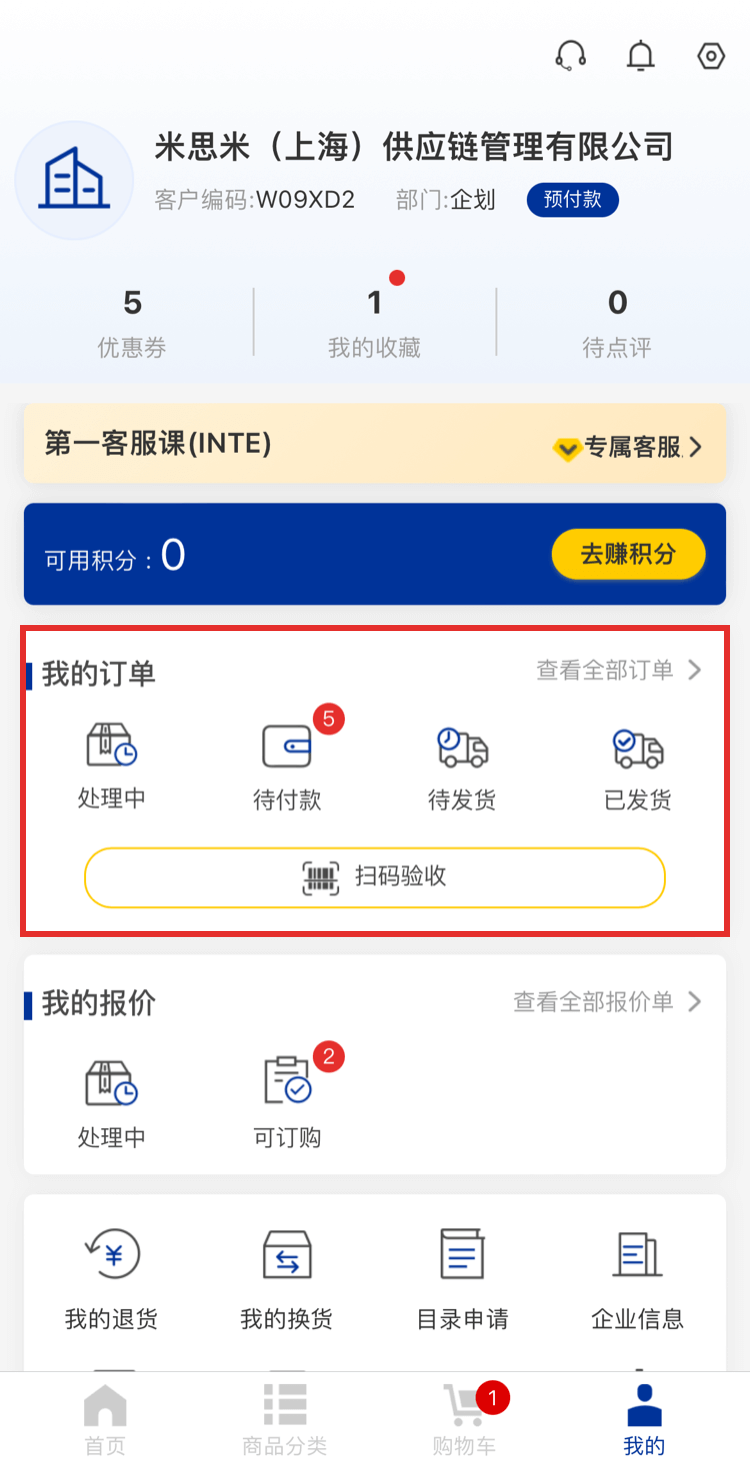Open customer service headset icon
The width and height of the screenshot is (750, 1483).
pyautogui.click(x=570, y=56)
